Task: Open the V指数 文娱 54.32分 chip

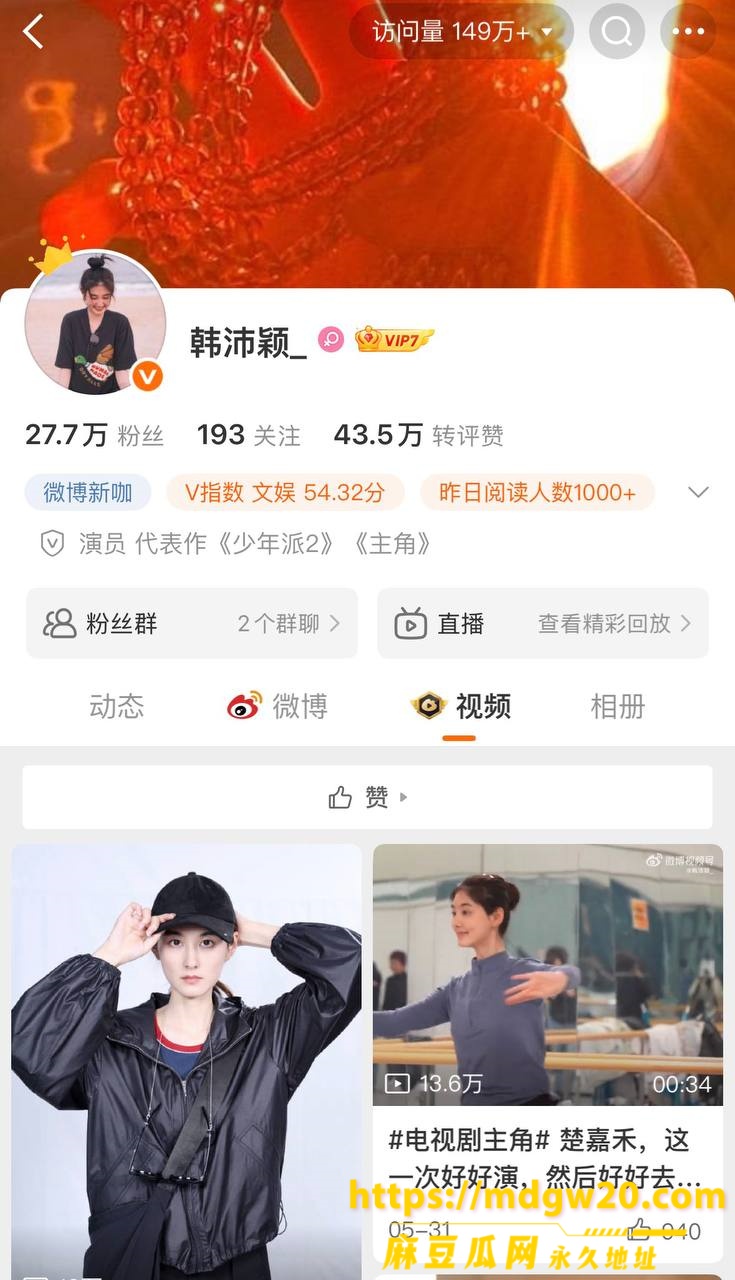Action: click(285, 492)
